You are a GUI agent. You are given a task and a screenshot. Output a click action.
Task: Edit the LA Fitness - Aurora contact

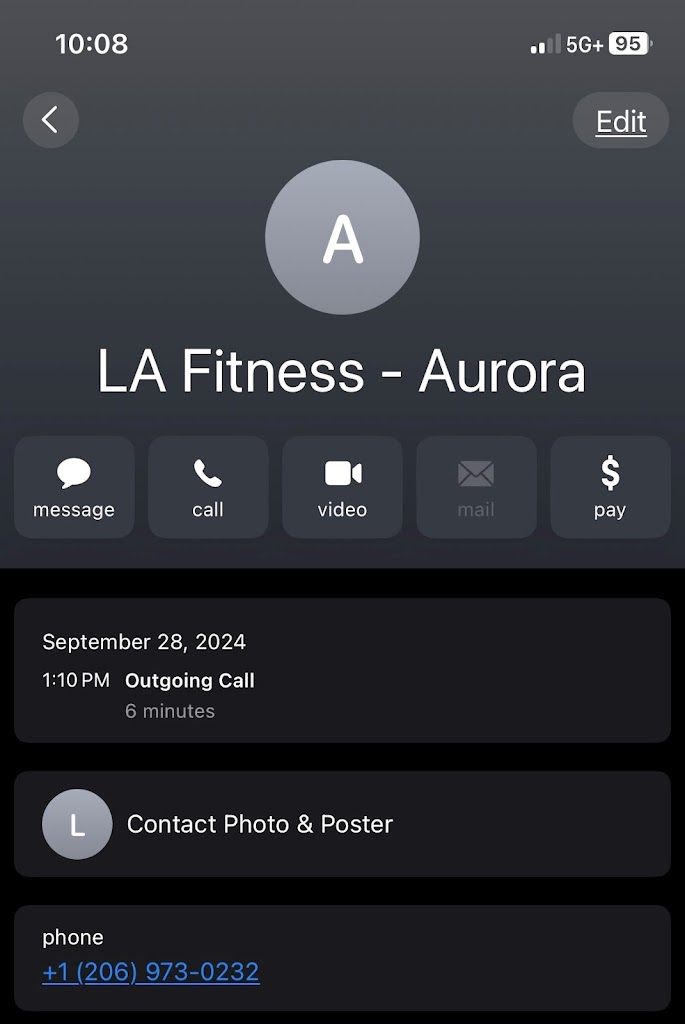pos(621,121)
